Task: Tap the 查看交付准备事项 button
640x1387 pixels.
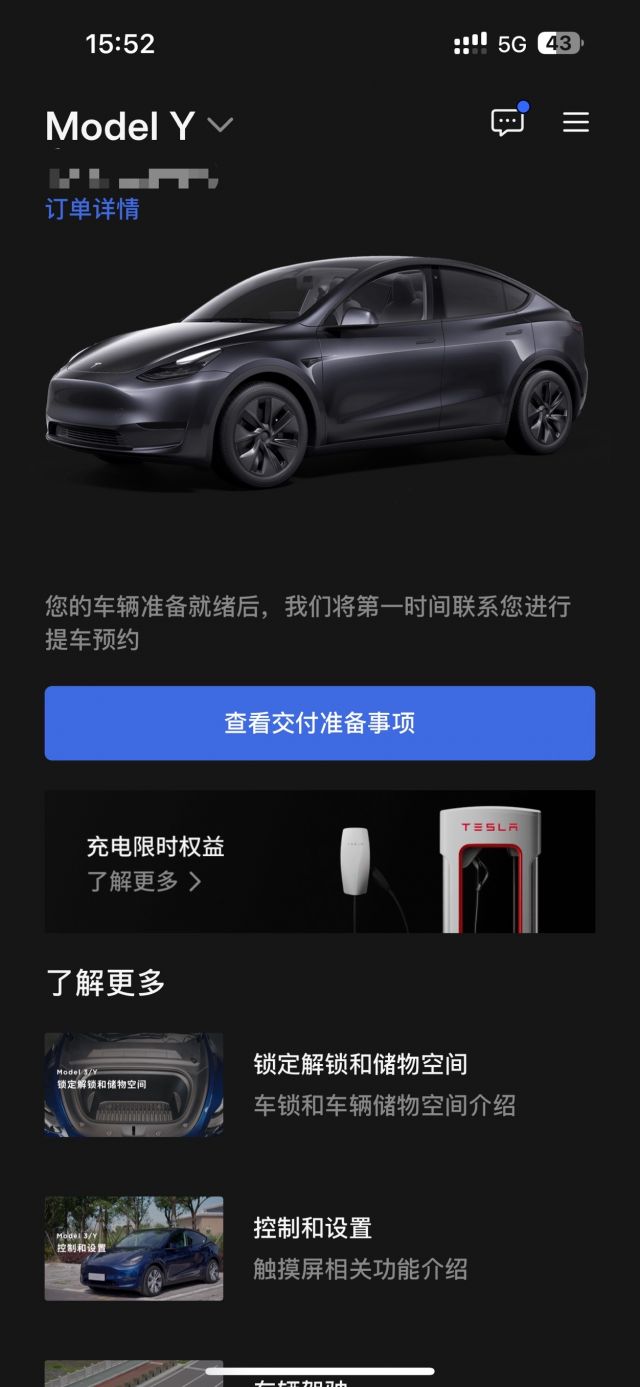Action: [x=320, y=723]
